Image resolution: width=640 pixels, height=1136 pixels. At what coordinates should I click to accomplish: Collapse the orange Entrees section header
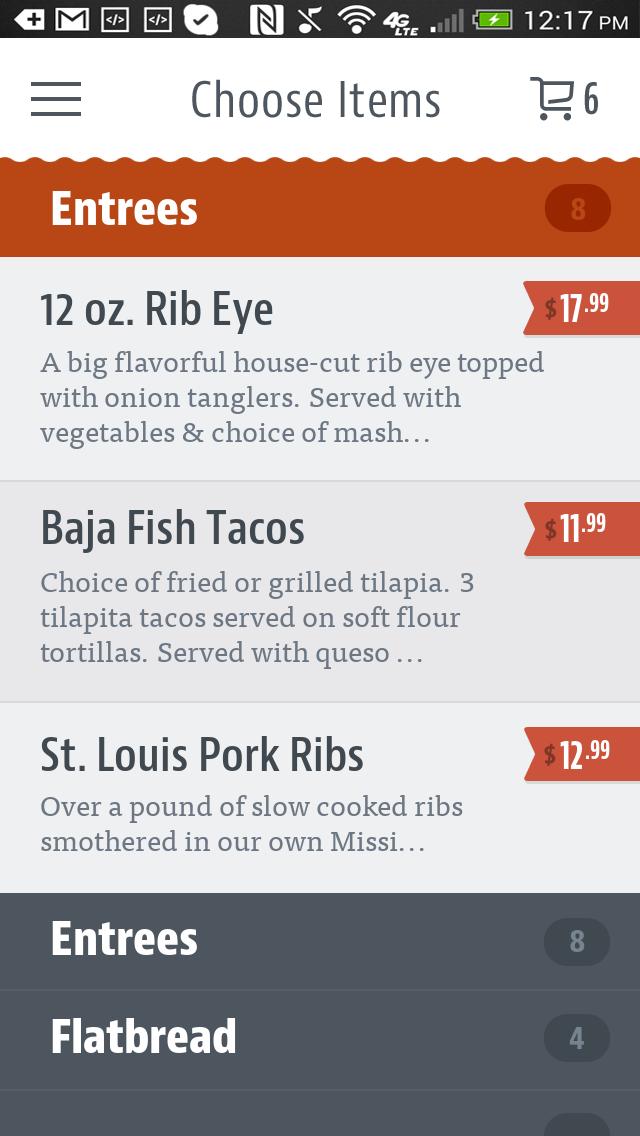pos(320,209)
